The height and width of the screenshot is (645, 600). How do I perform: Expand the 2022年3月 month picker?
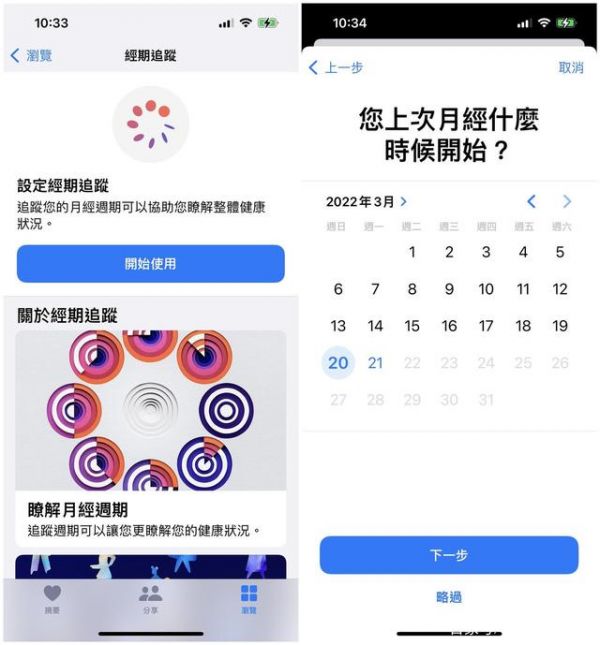(x=367, y=201)
